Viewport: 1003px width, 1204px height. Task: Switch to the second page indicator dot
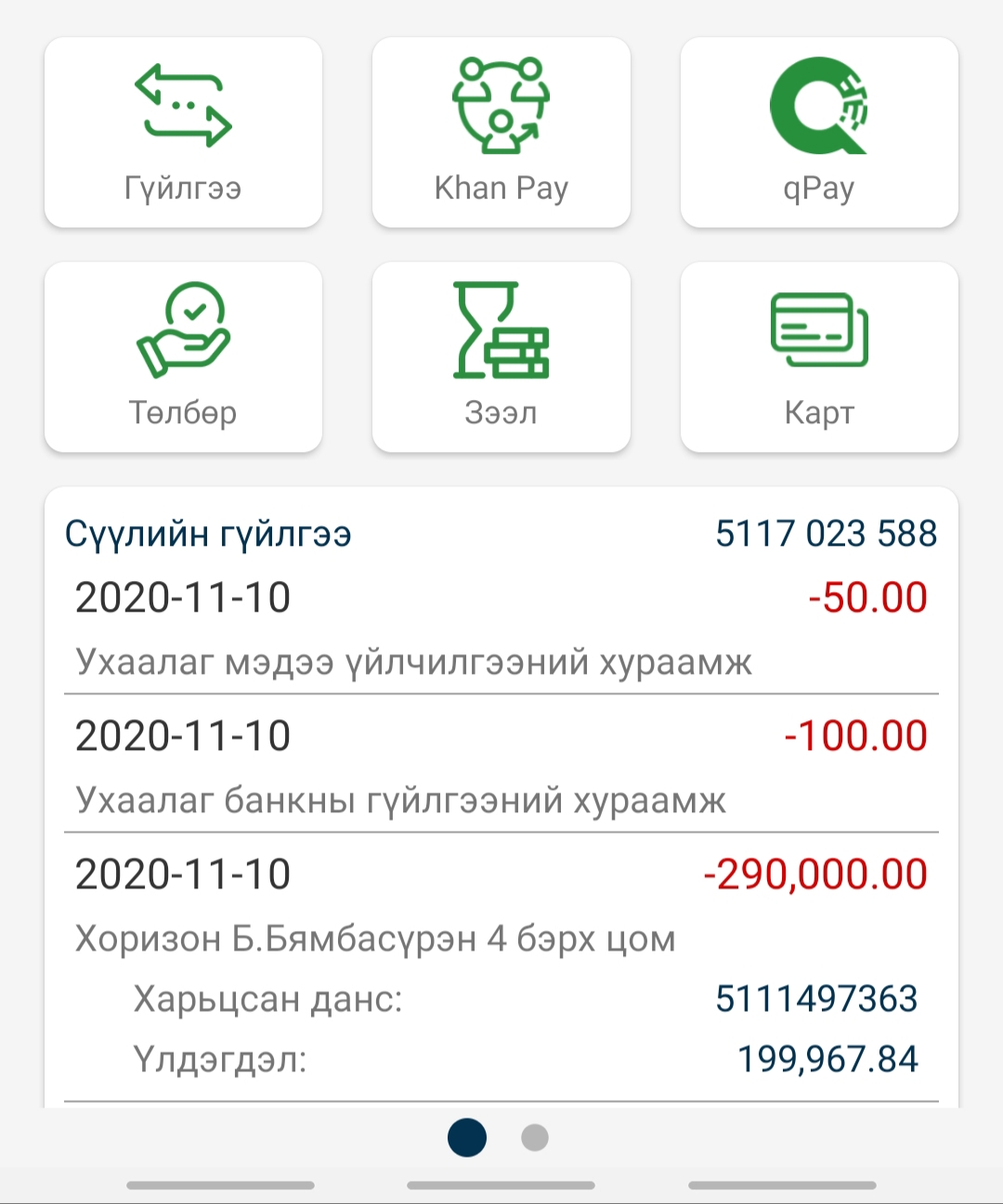coord(535,1137)
